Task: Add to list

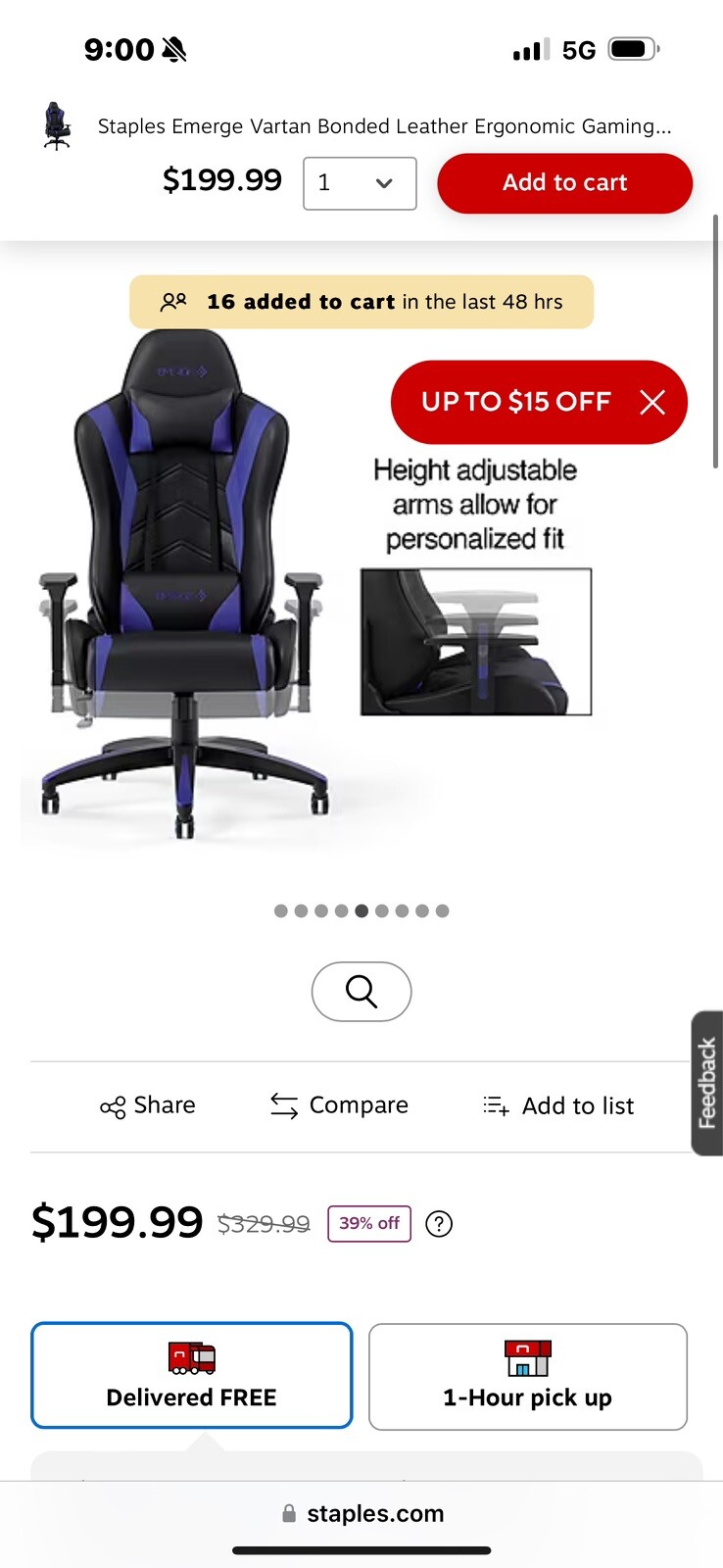Action: point(558,1105)
